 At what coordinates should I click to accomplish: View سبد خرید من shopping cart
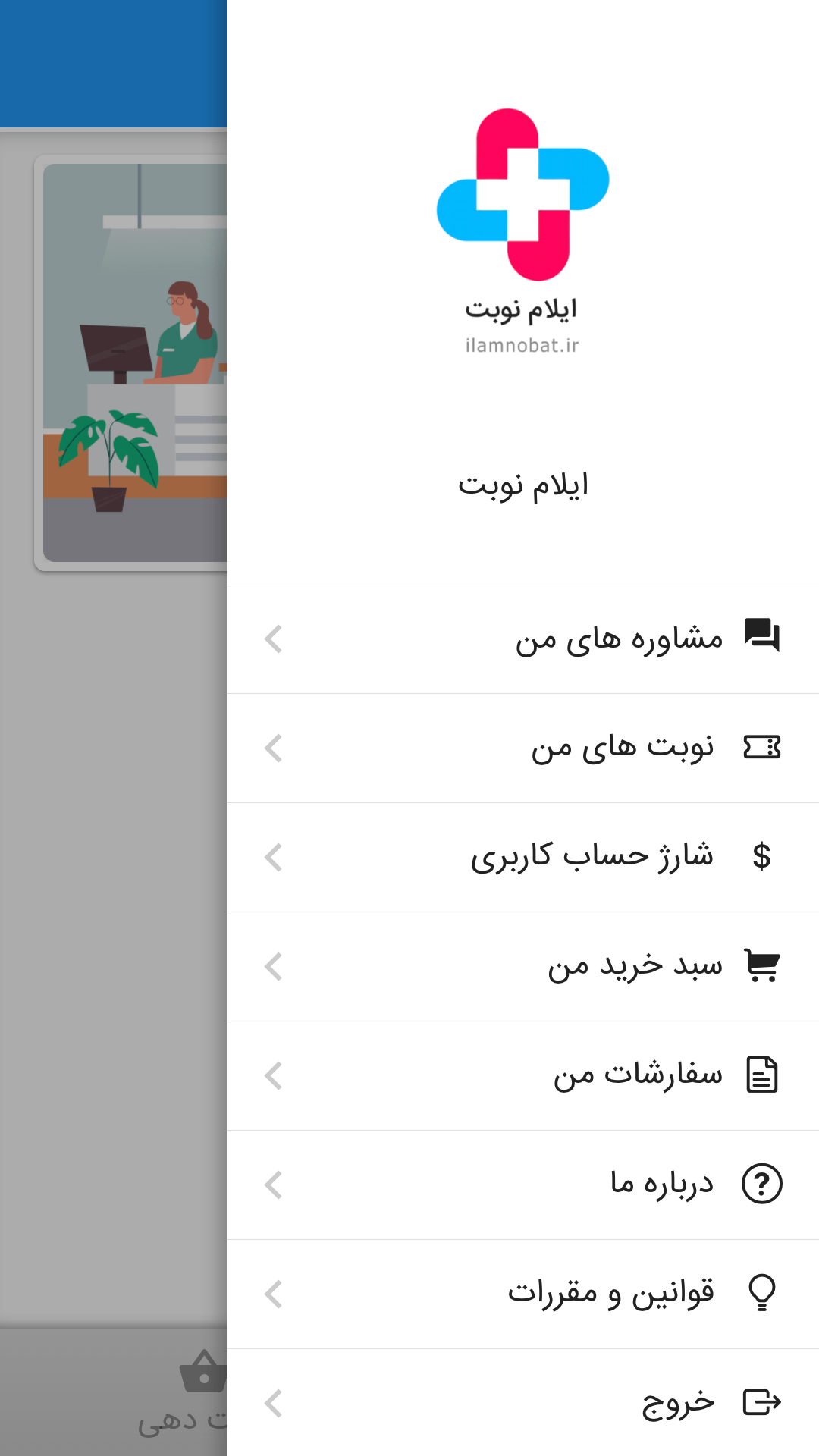pos(635,967)
